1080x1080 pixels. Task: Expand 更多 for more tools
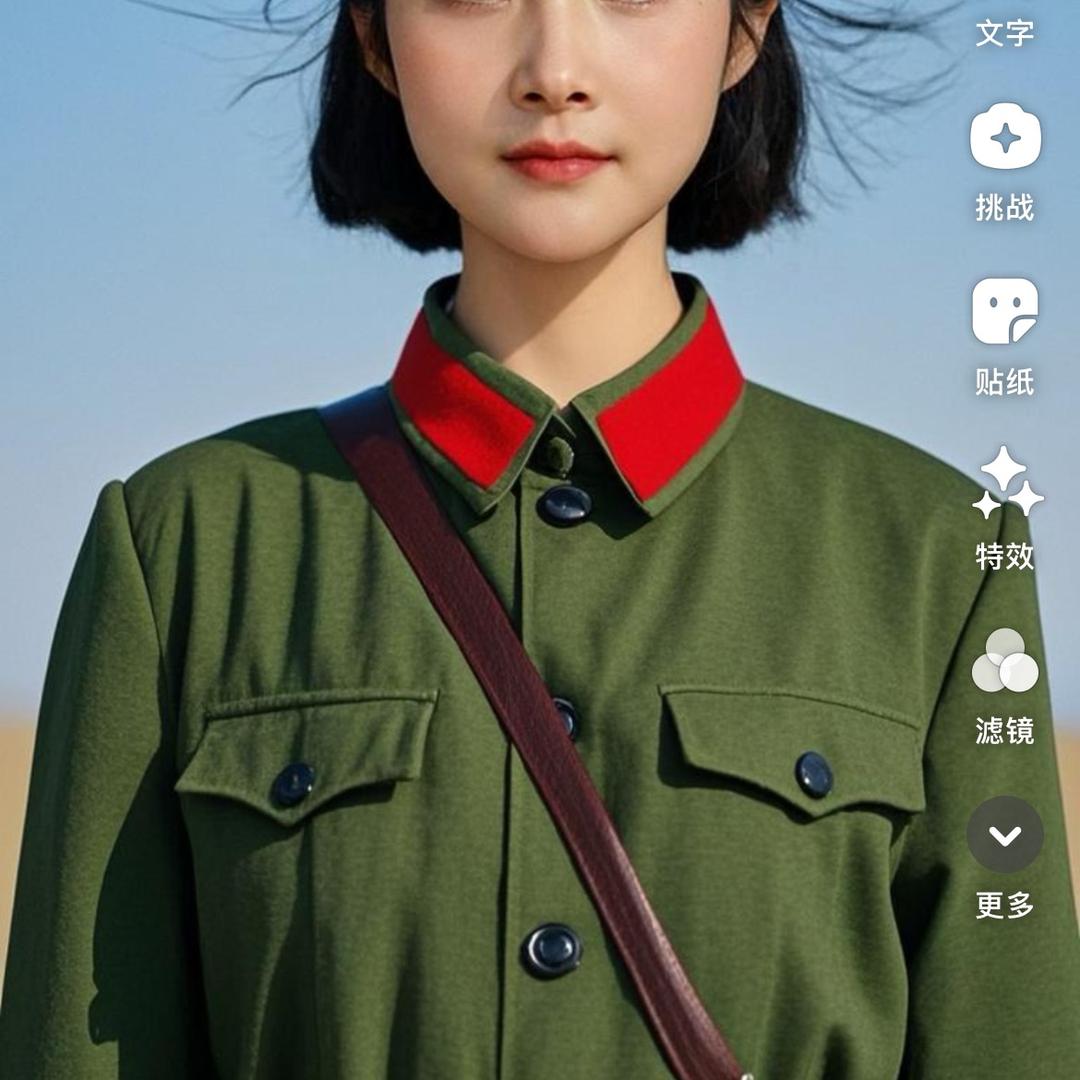point(1005,835)
